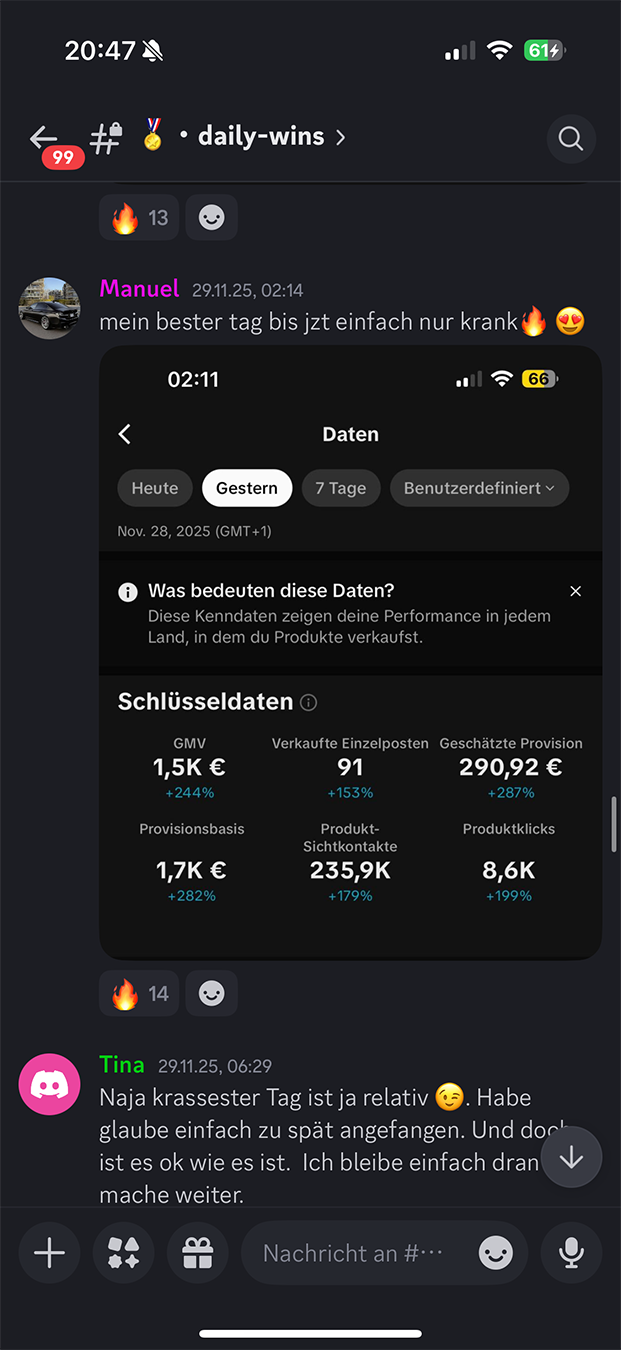Viewport: 621px width, 1350px height.
Task: Tap the fire reaction with 14
Action: point(139,994)
